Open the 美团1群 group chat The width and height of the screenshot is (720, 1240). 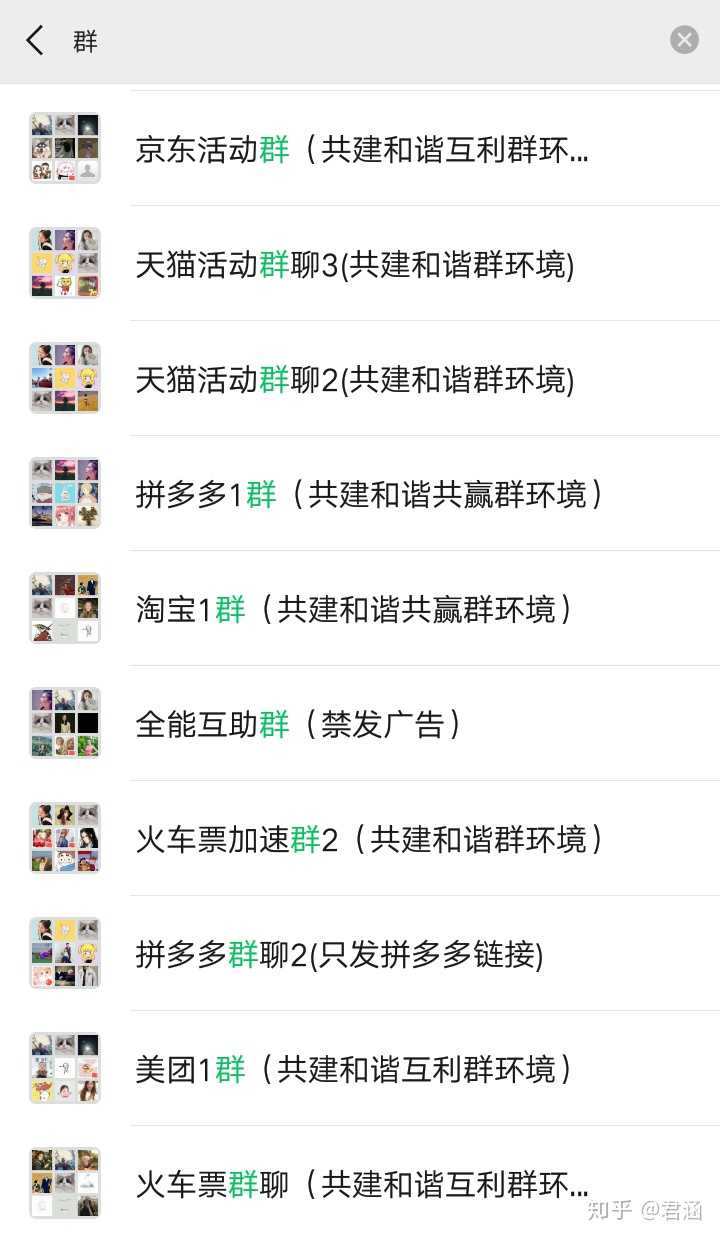point(355,1069)
